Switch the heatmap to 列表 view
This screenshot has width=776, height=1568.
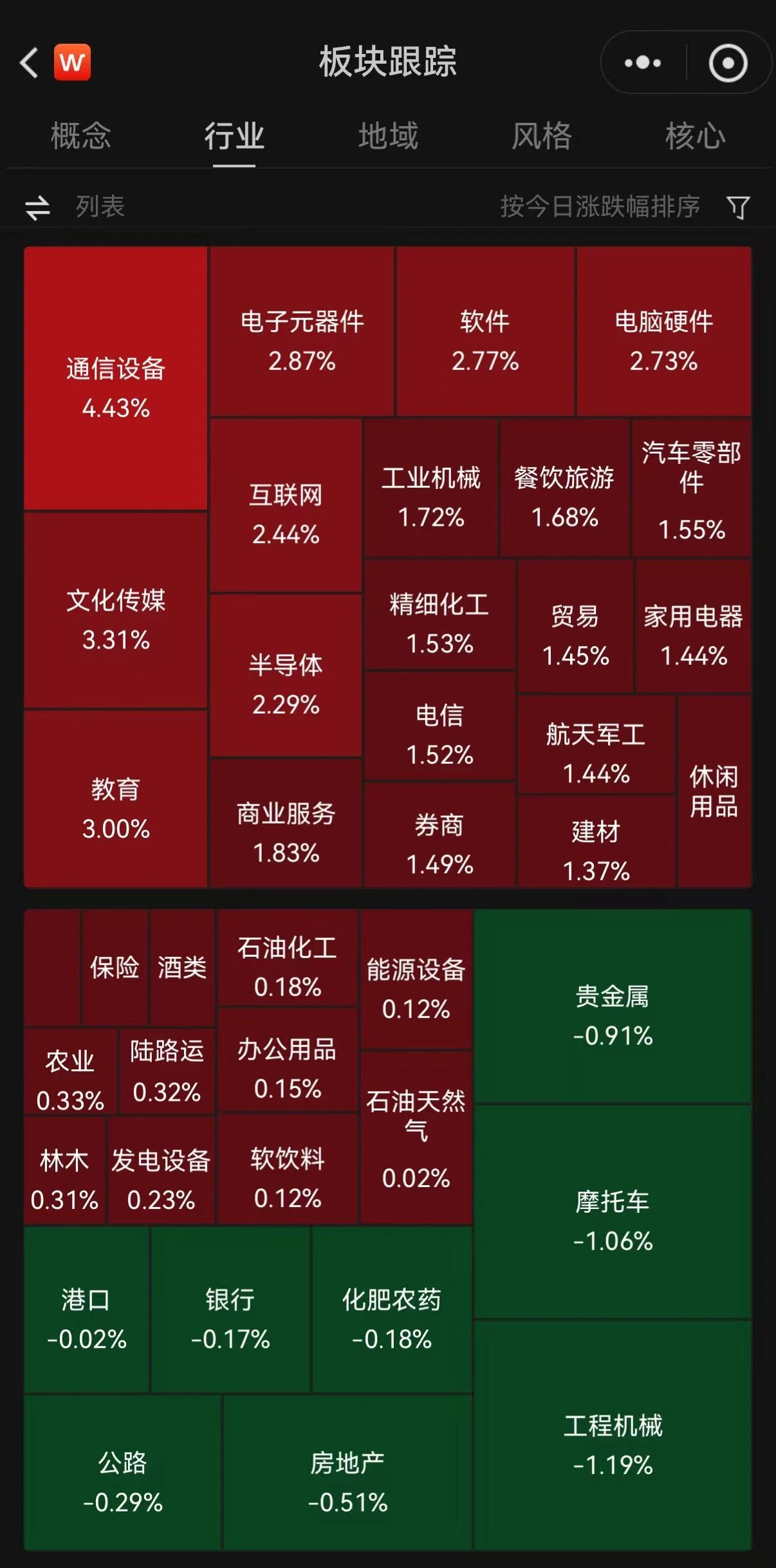(x=75, y=207)
